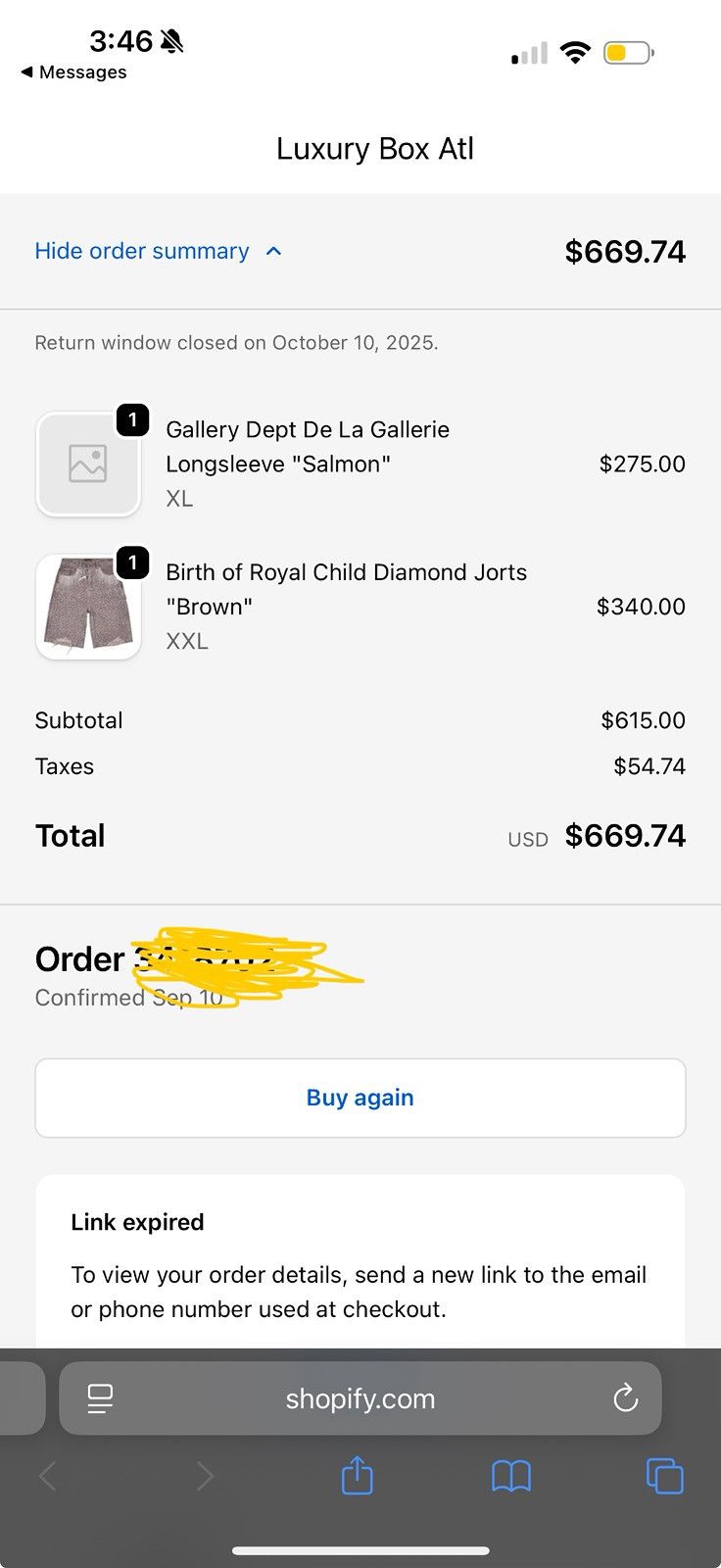Tap the shopify.com address bar
The image size is (721, 1568).
coord(360,1398)
